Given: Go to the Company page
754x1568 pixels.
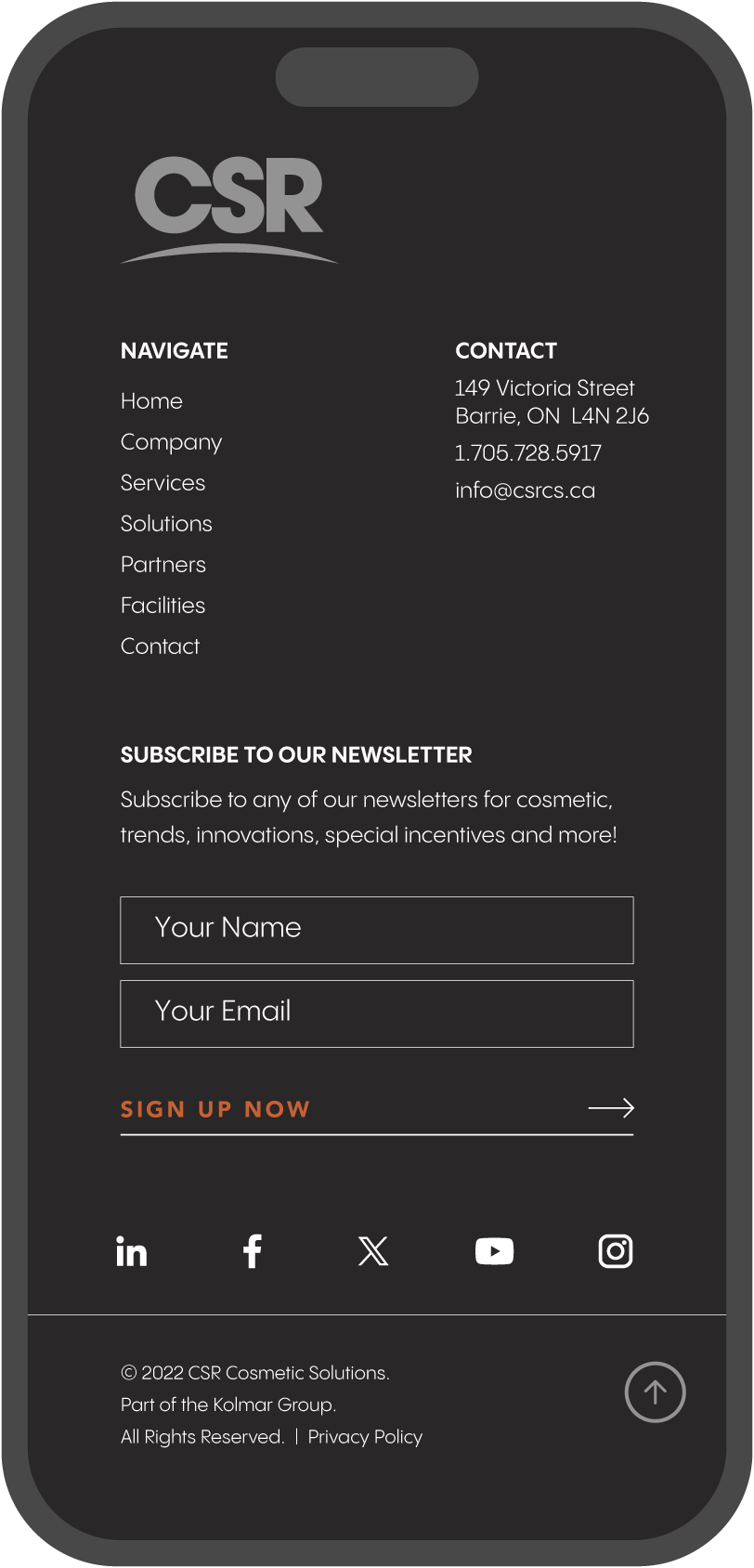Looking at the screenshot, I should [171, 442].
